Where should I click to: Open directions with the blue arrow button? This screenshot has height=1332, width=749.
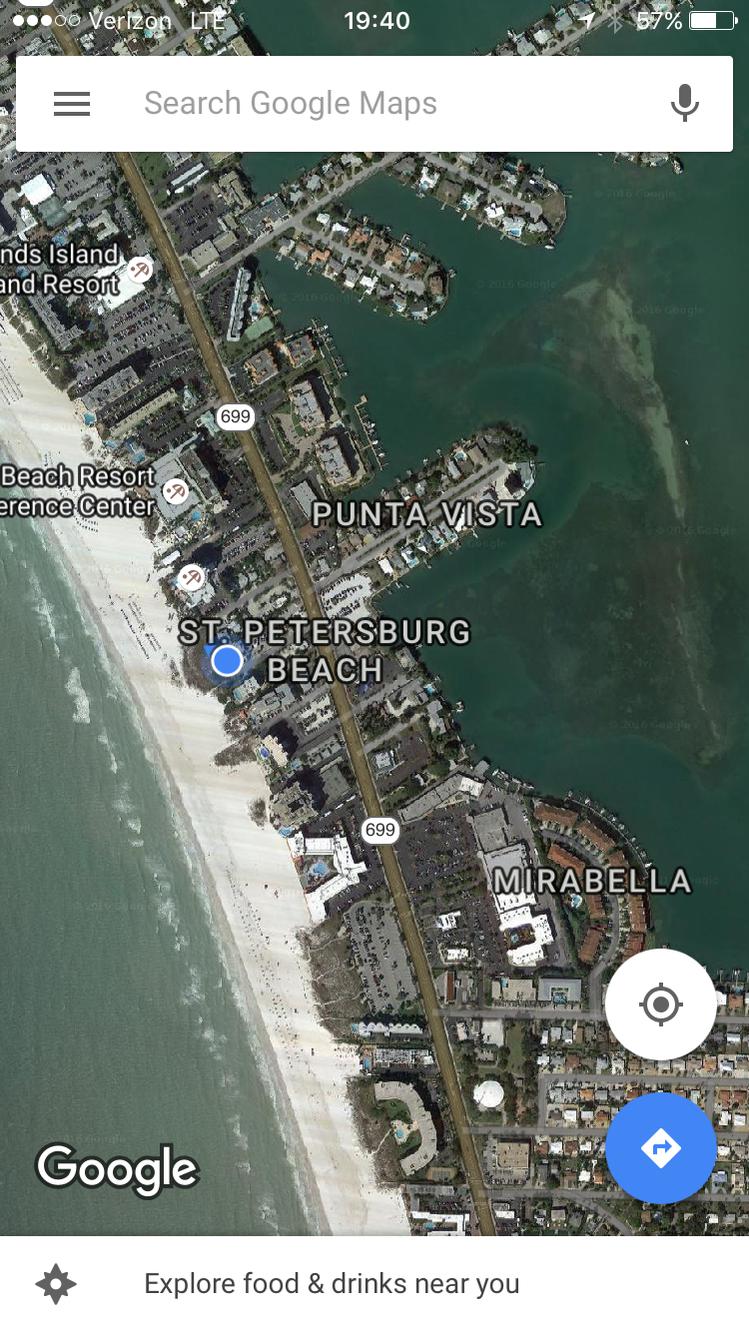tap(660, 1148)
